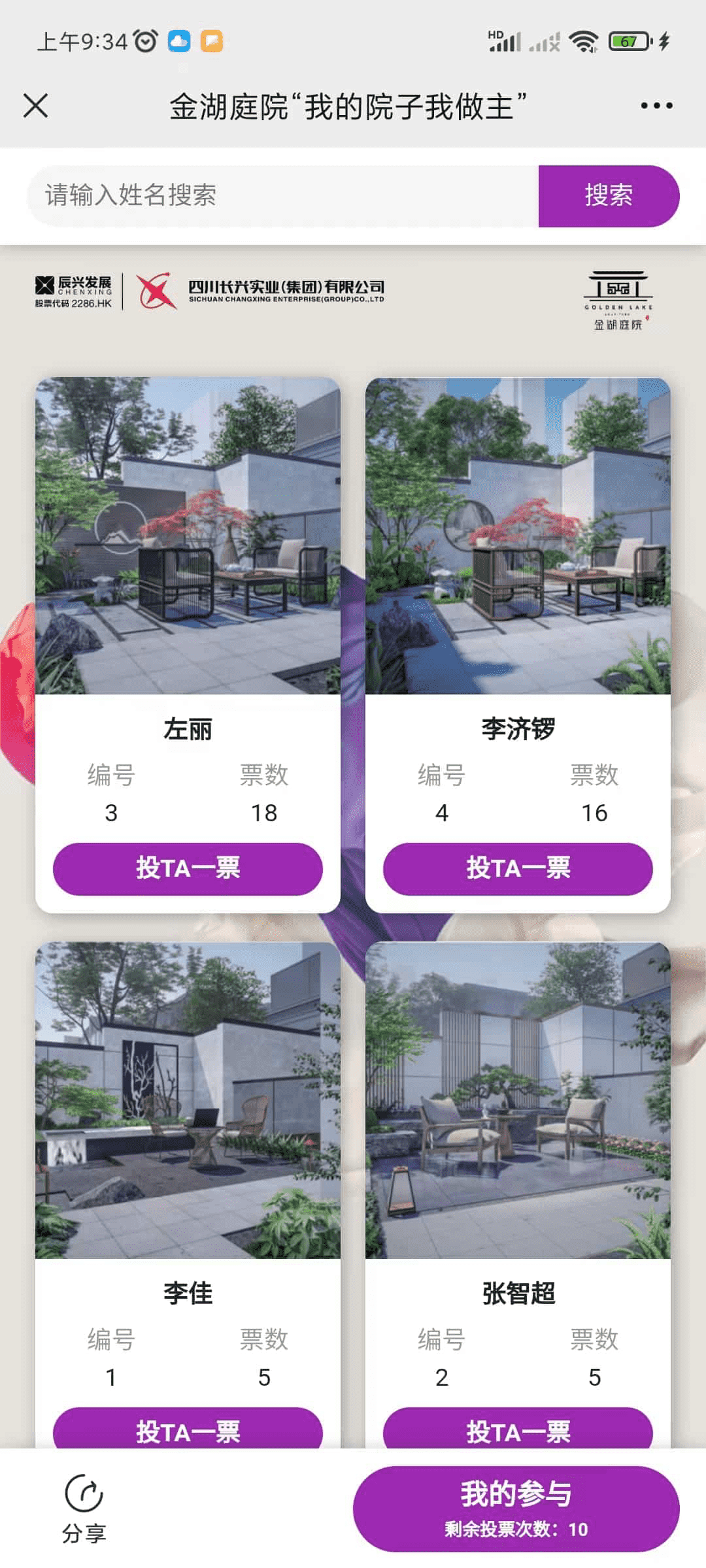
Task: Open 左丽's courtyard design image
Action: pyautogui.click(x=188, y=536)
